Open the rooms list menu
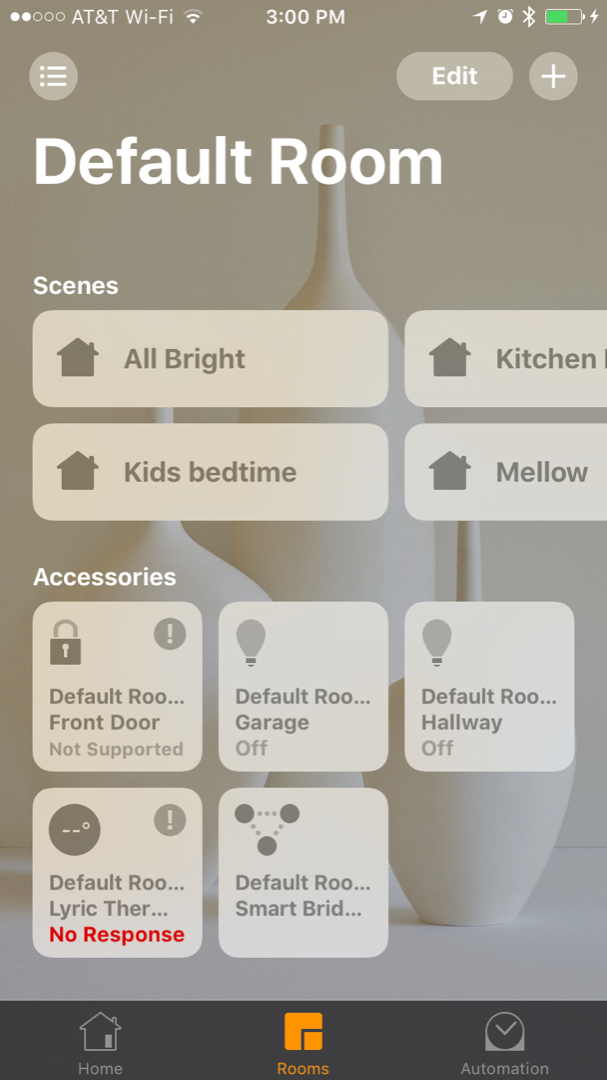Image resolution: width=607 pixels, height=1080 pixels. click(53, 76)
